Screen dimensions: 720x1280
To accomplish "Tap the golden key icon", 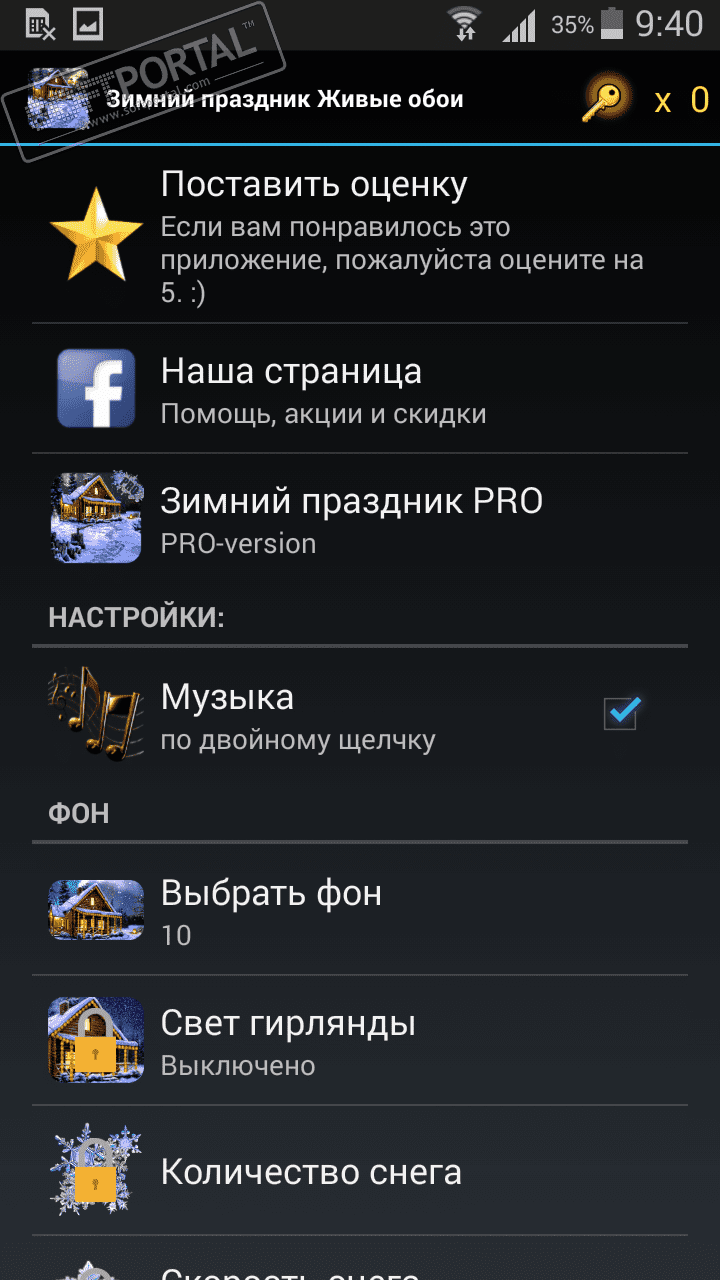I will coord(602,100).
